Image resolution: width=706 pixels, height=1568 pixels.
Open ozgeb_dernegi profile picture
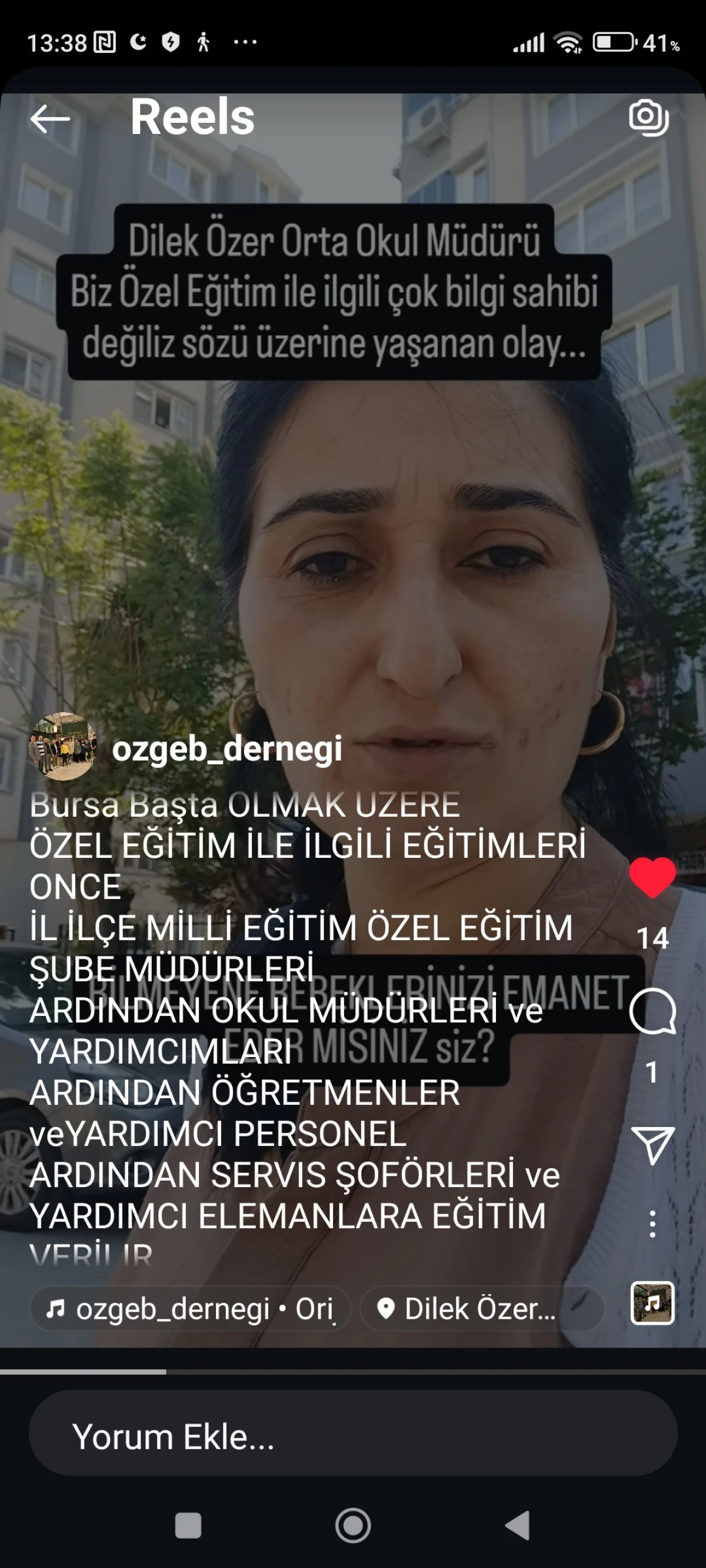click(63, 746)
